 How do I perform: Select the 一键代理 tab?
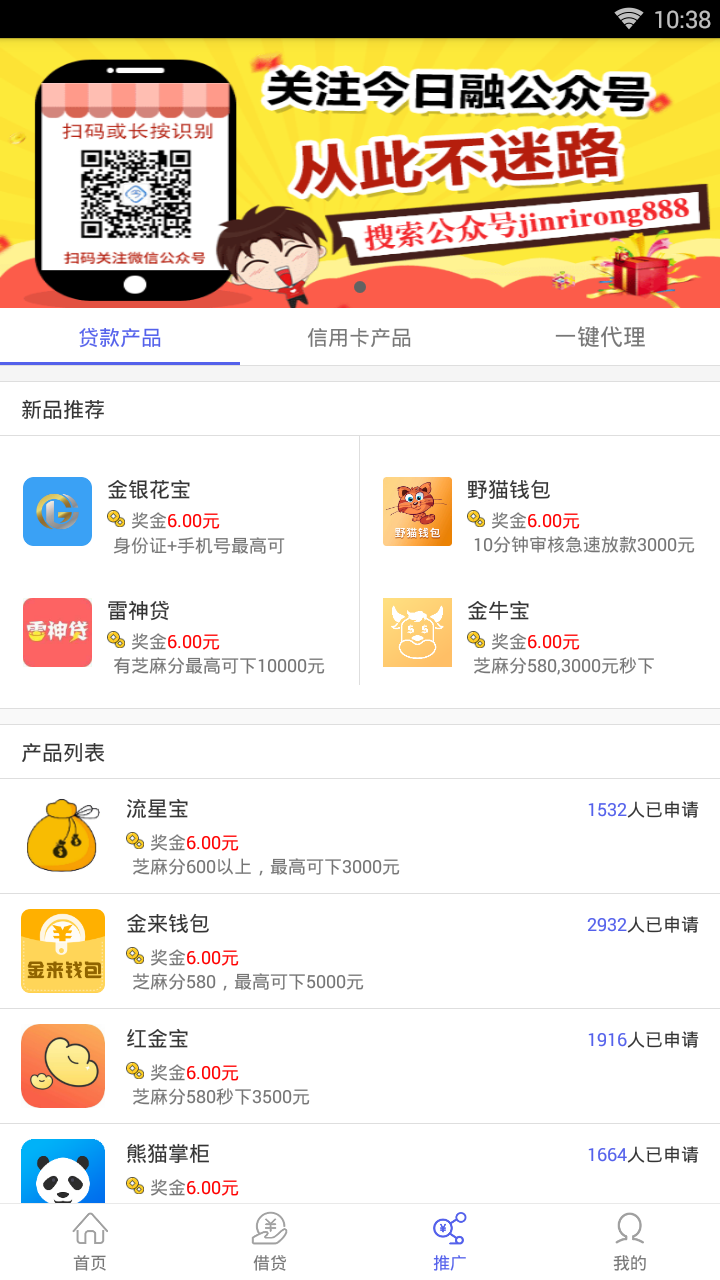[600, 338]
